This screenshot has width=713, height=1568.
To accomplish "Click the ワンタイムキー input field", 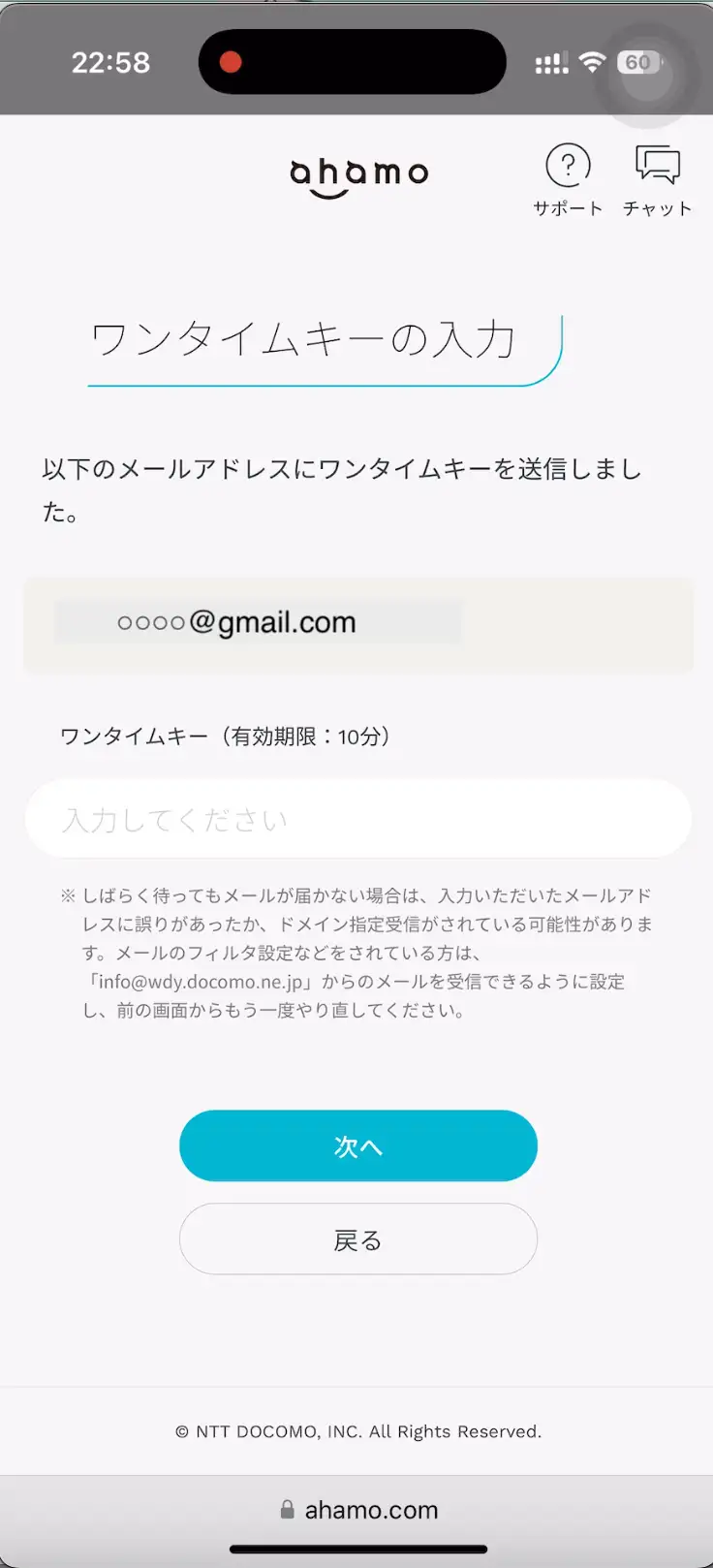I will pos(357,818).
